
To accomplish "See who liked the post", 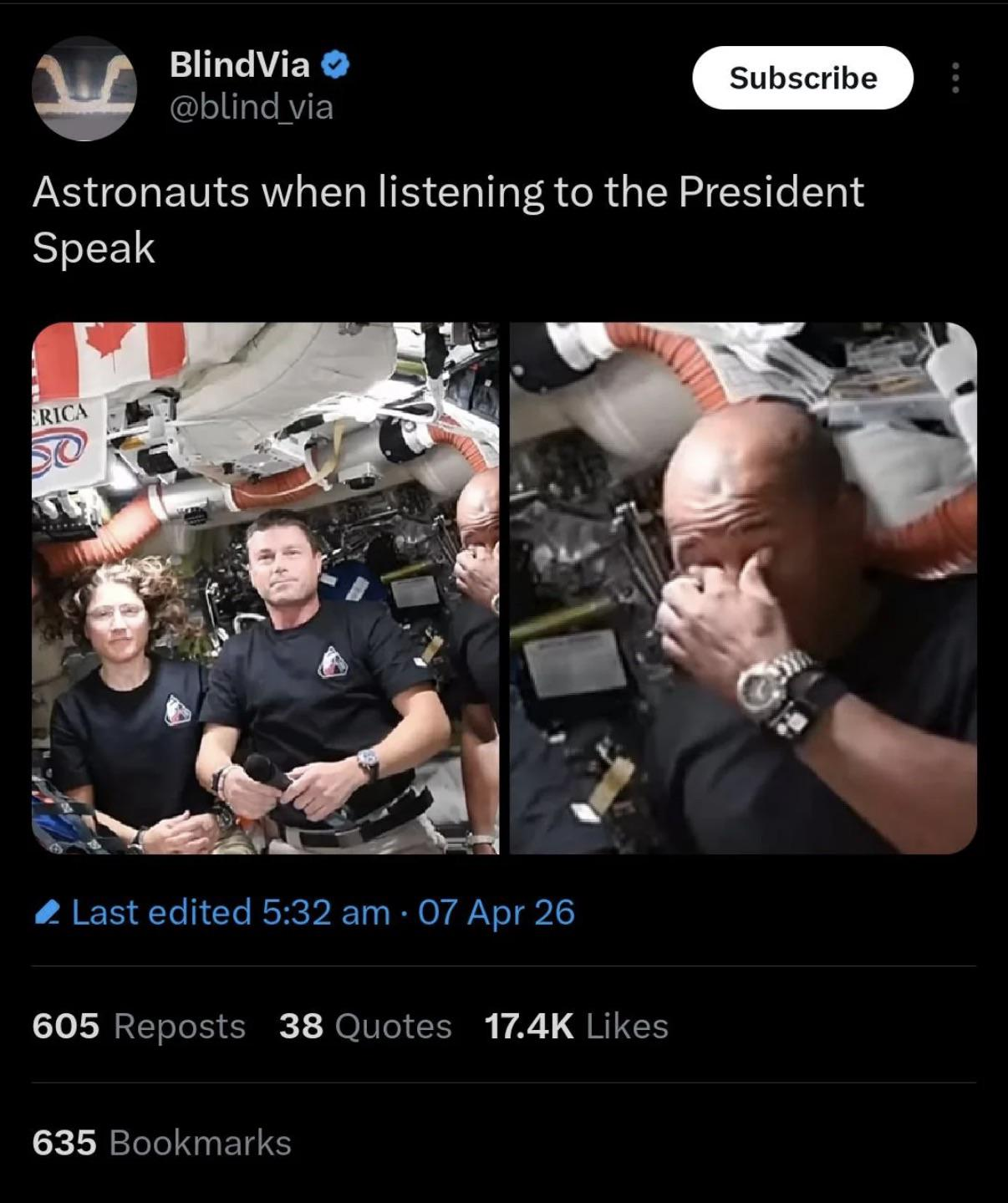I will coord(576,1026).
